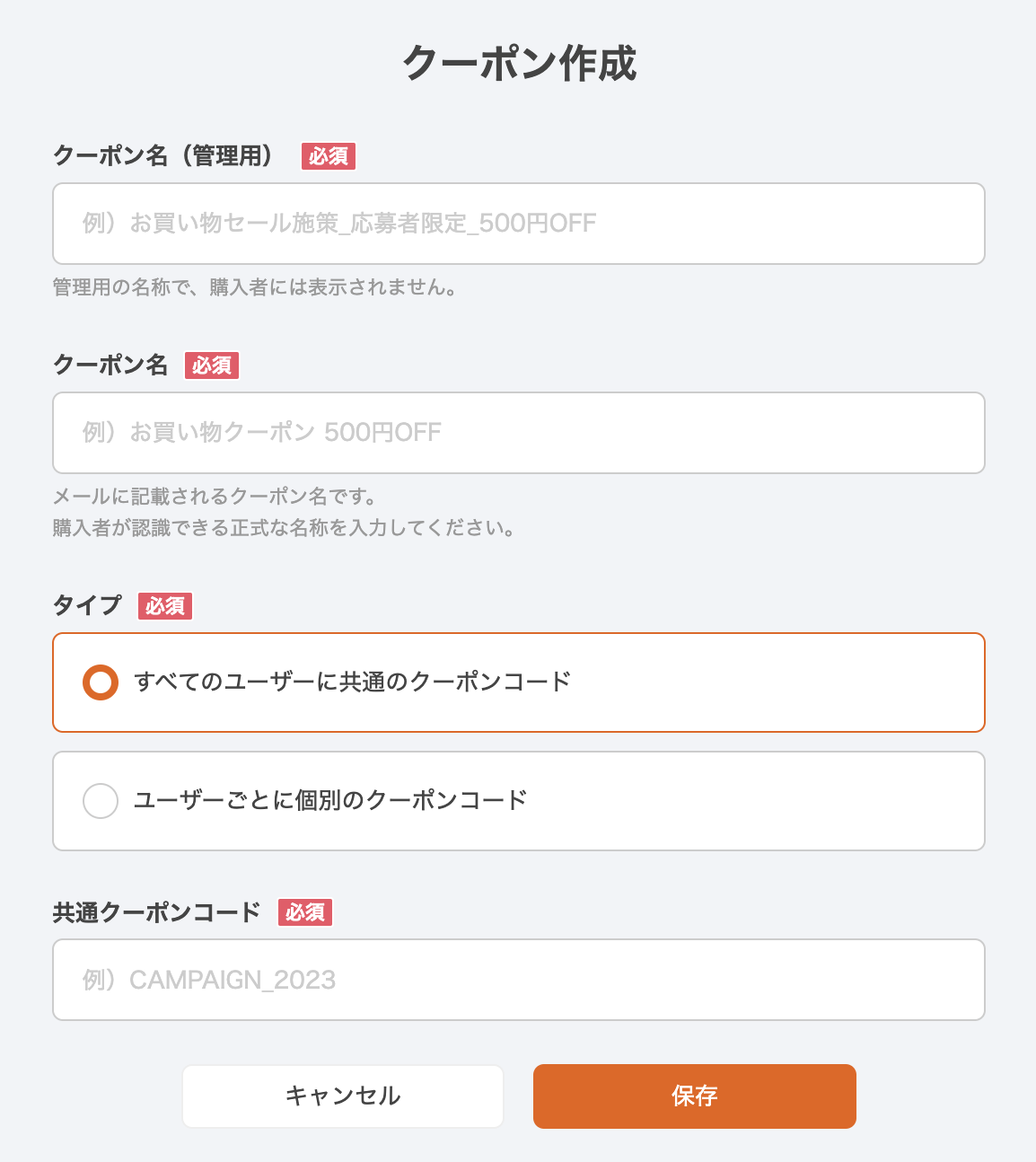Image resolution: width=1036 pixels, height=1162 pixels.
Task: Click the unselected radio circle in the second option
Action: tap(101, 801)
